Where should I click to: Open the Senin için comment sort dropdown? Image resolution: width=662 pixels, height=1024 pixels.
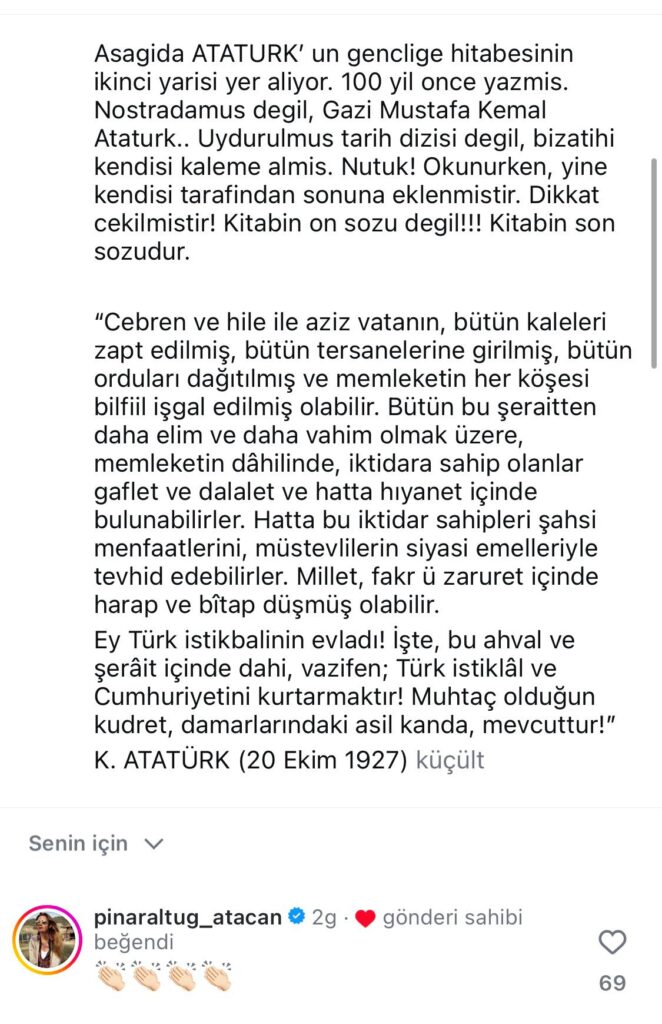pos(95,843)
